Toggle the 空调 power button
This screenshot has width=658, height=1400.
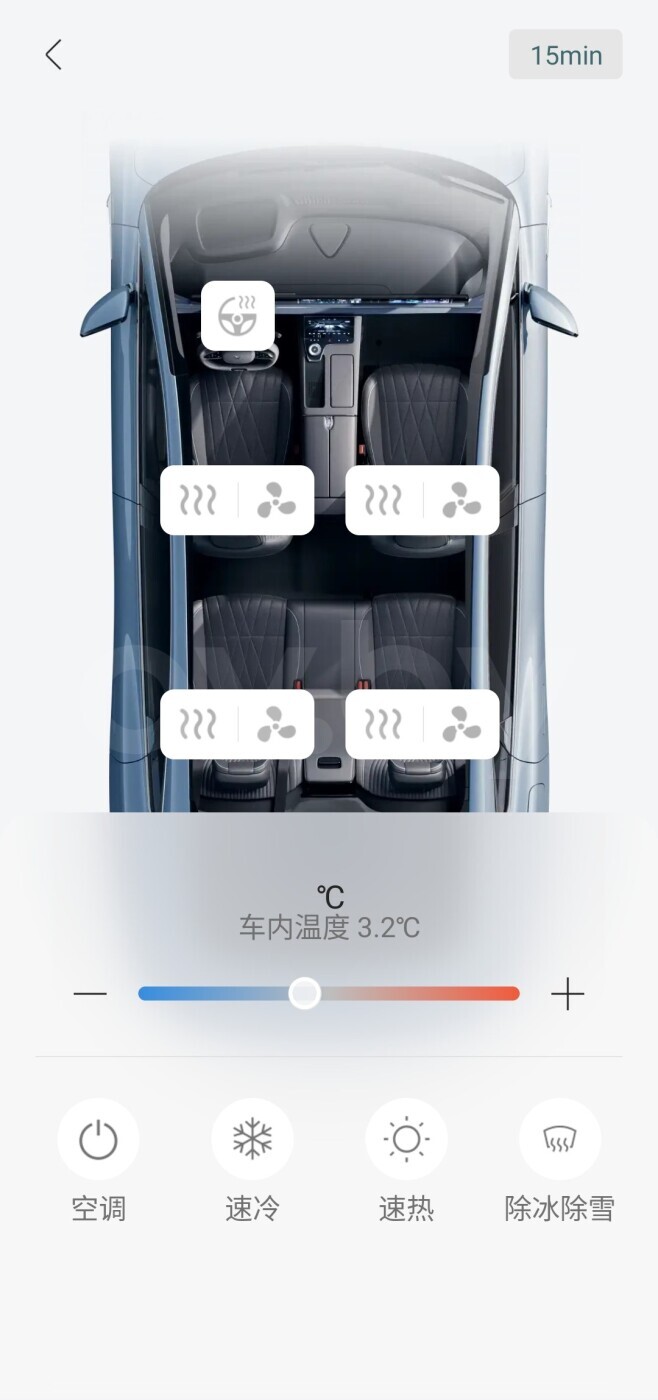click(x=98, y=1140)
